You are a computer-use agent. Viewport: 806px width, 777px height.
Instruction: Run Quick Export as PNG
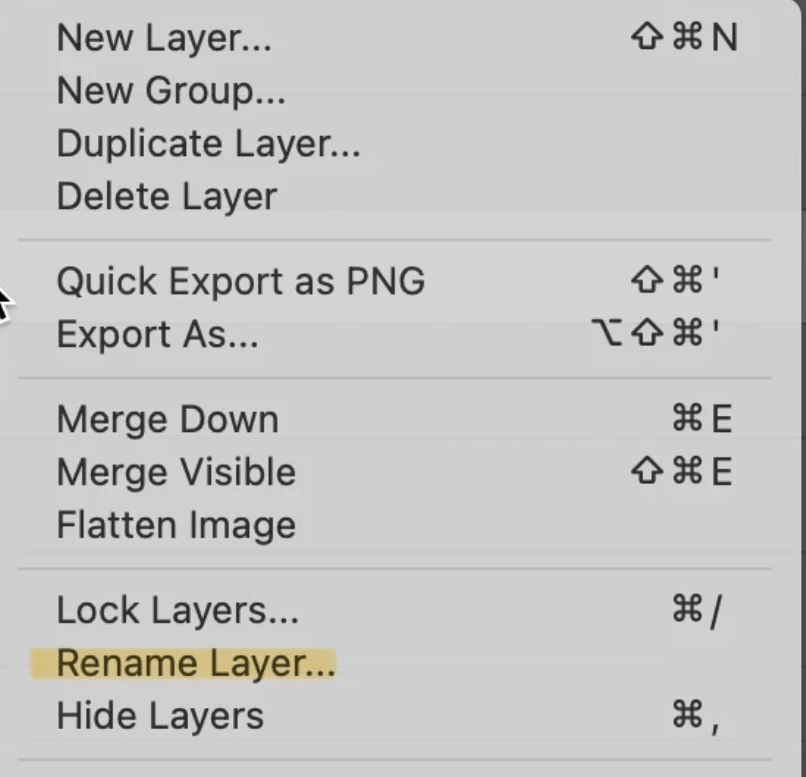tap(240, 282)
